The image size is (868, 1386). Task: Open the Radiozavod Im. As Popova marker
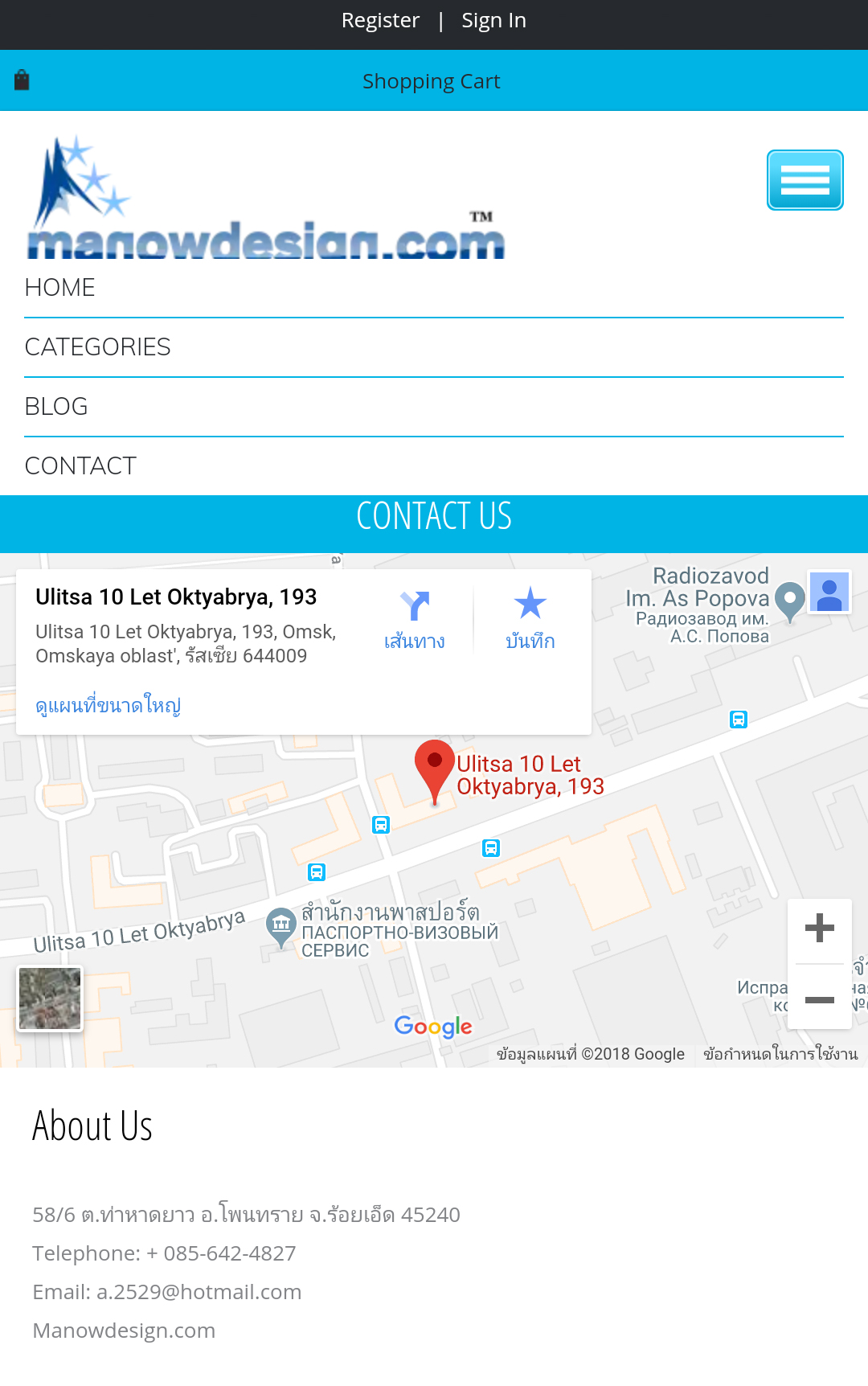tap(789, 600)
